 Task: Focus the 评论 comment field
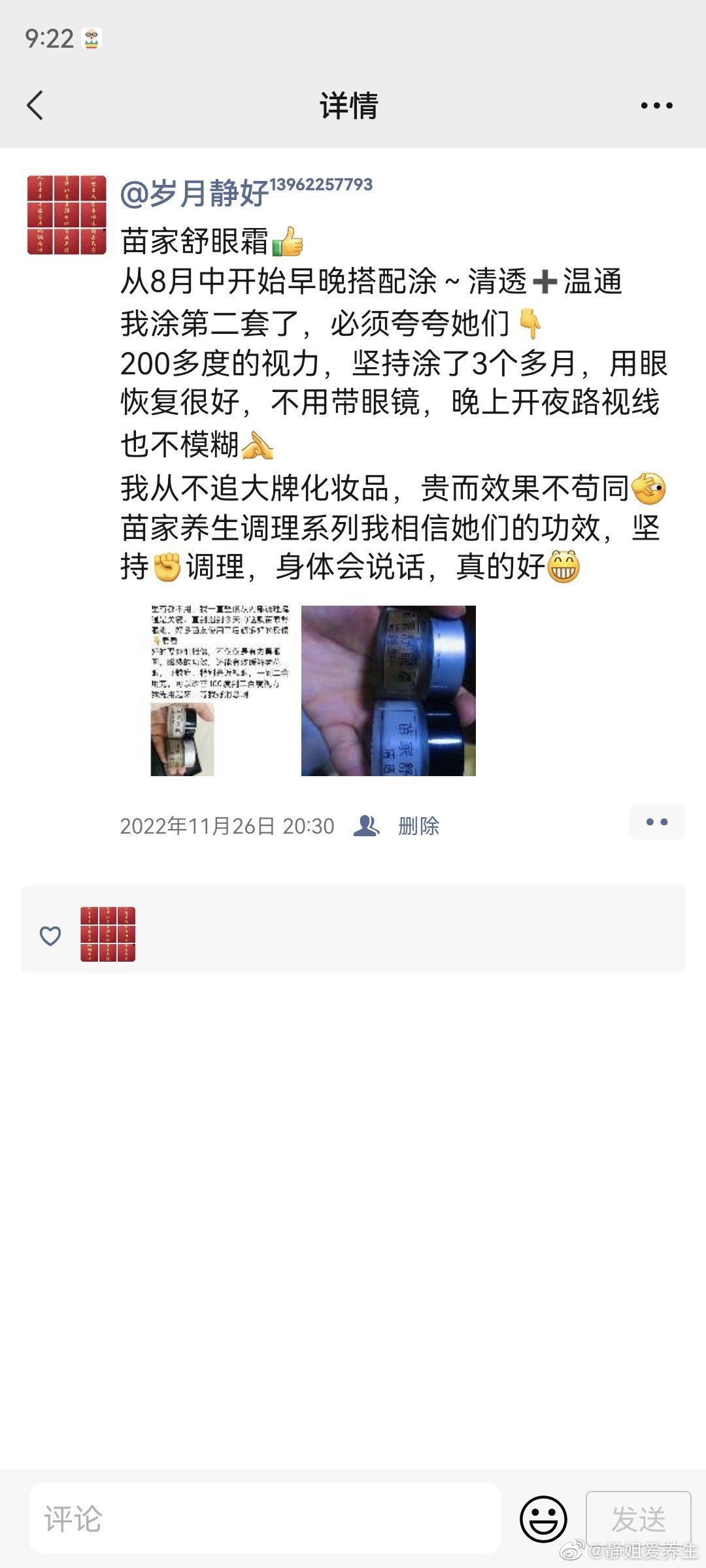tap(265, 1519)
